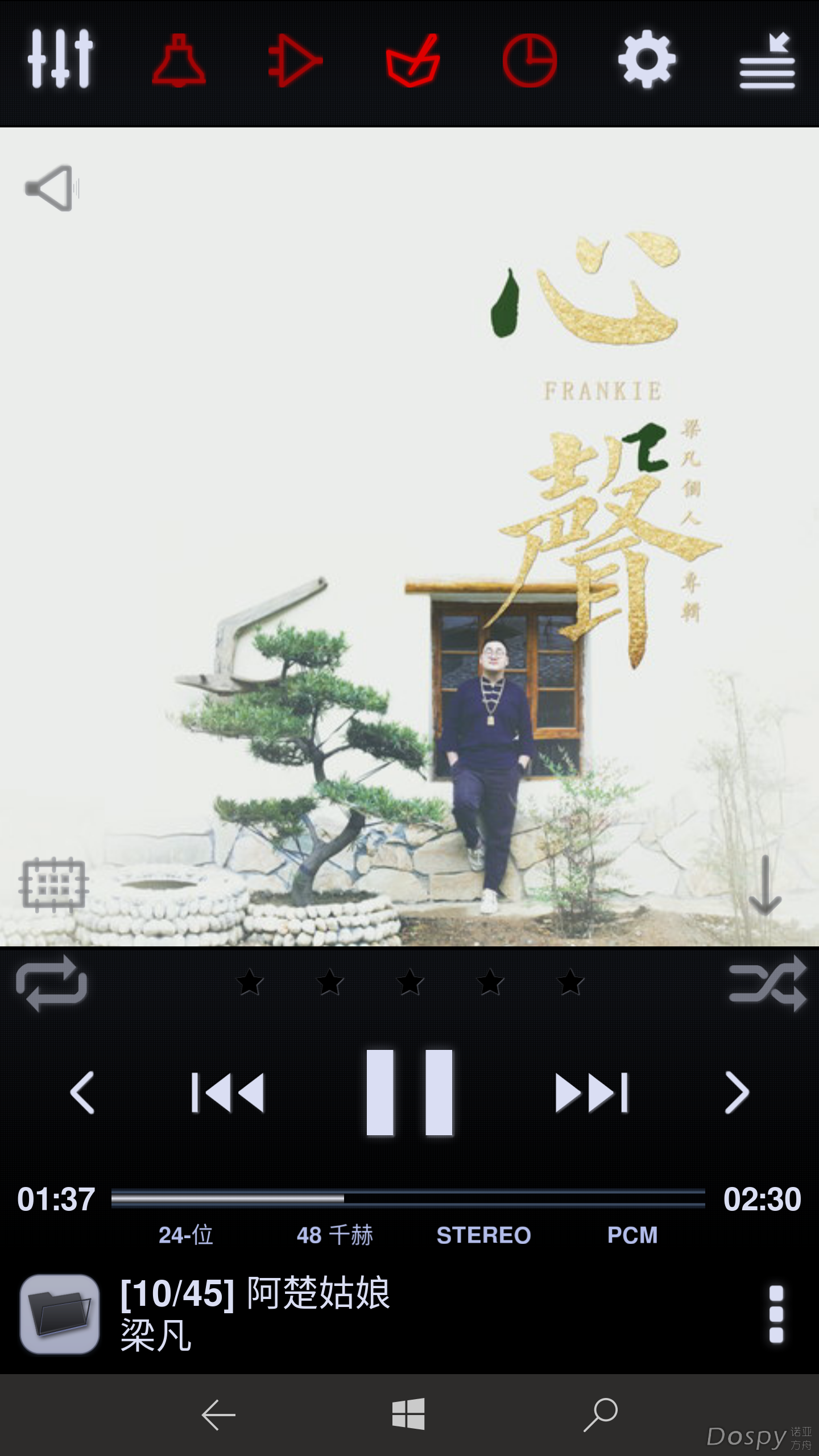819x1456 pixels.
Task: Rate the song five stars
Action: (570, 983)
